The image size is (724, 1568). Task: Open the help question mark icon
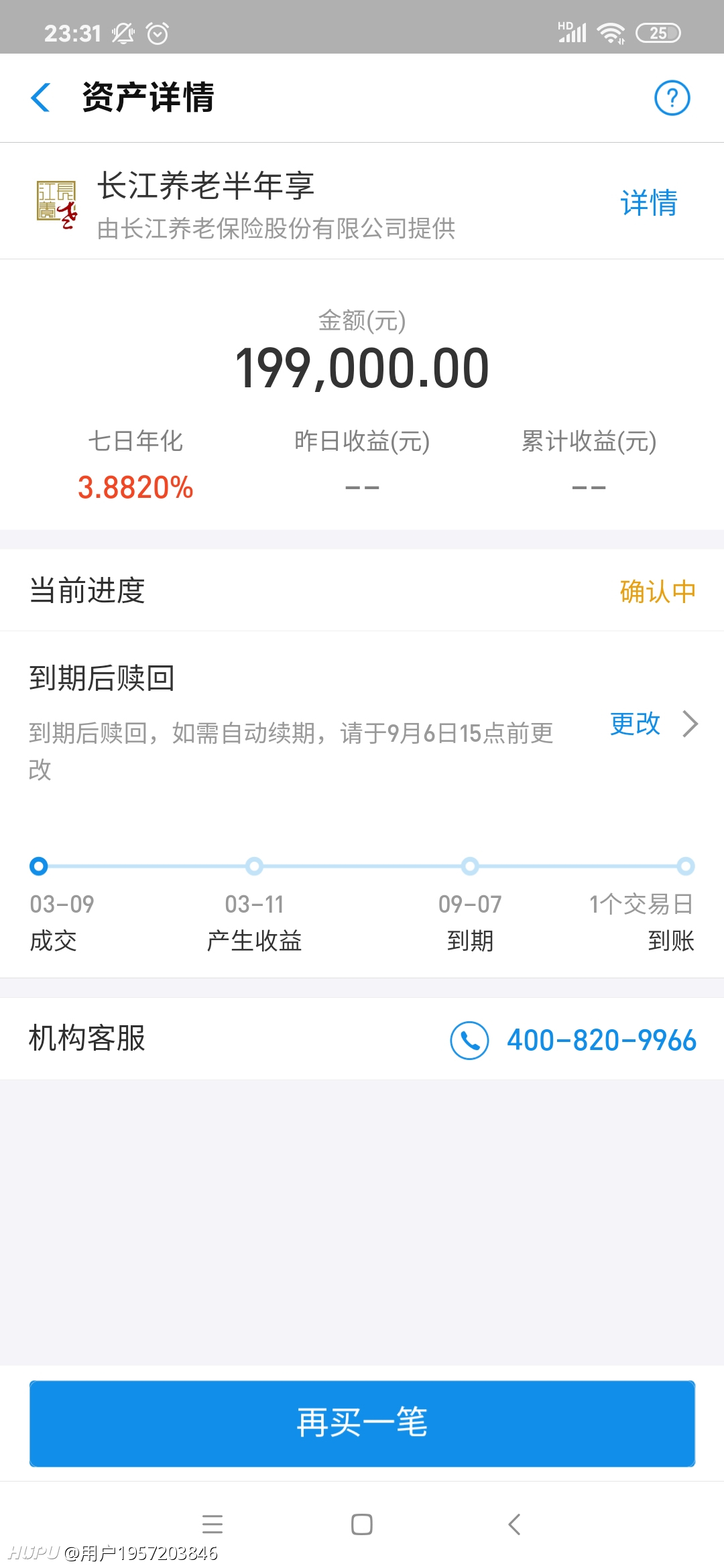coord(672,98)
